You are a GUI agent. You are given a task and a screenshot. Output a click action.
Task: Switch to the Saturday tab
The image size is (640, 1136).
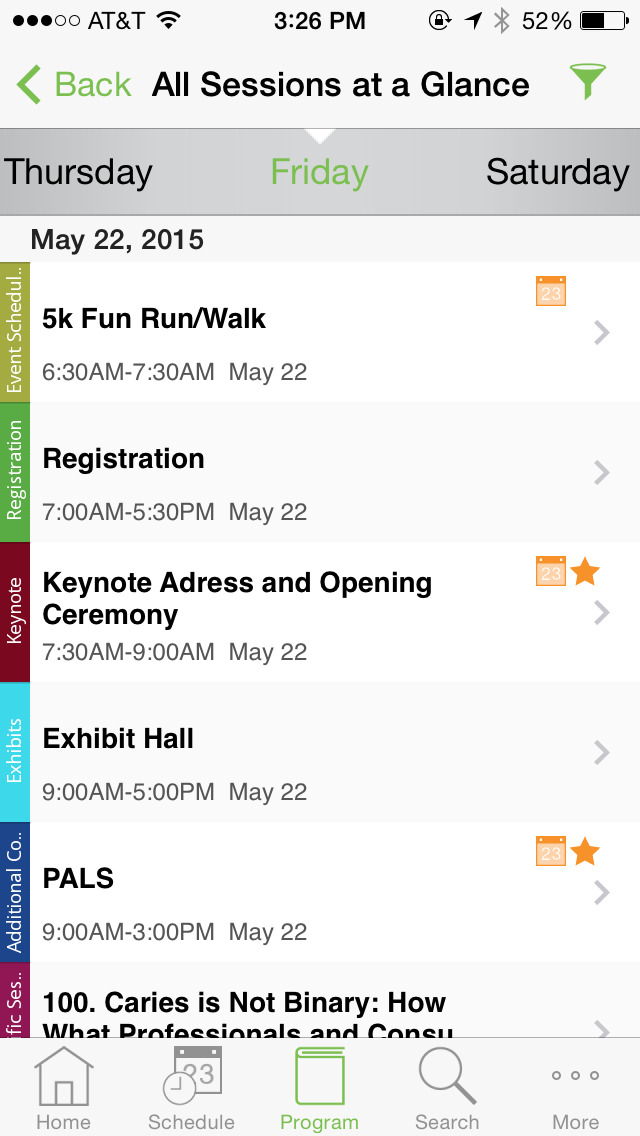tap(557, 172)
